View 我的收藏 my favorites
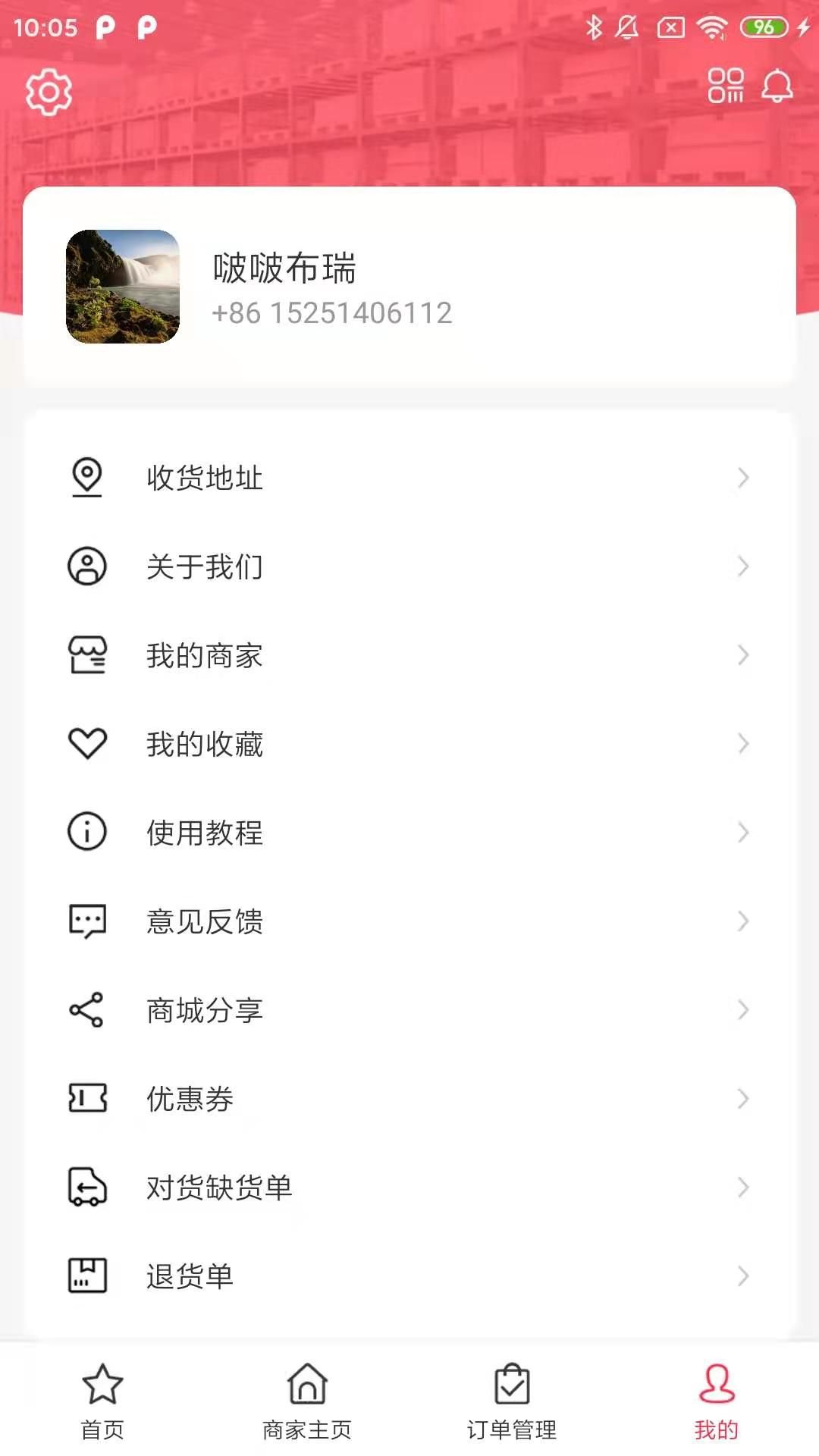This screenshot has height=1456, width=819. coord(409,744)
